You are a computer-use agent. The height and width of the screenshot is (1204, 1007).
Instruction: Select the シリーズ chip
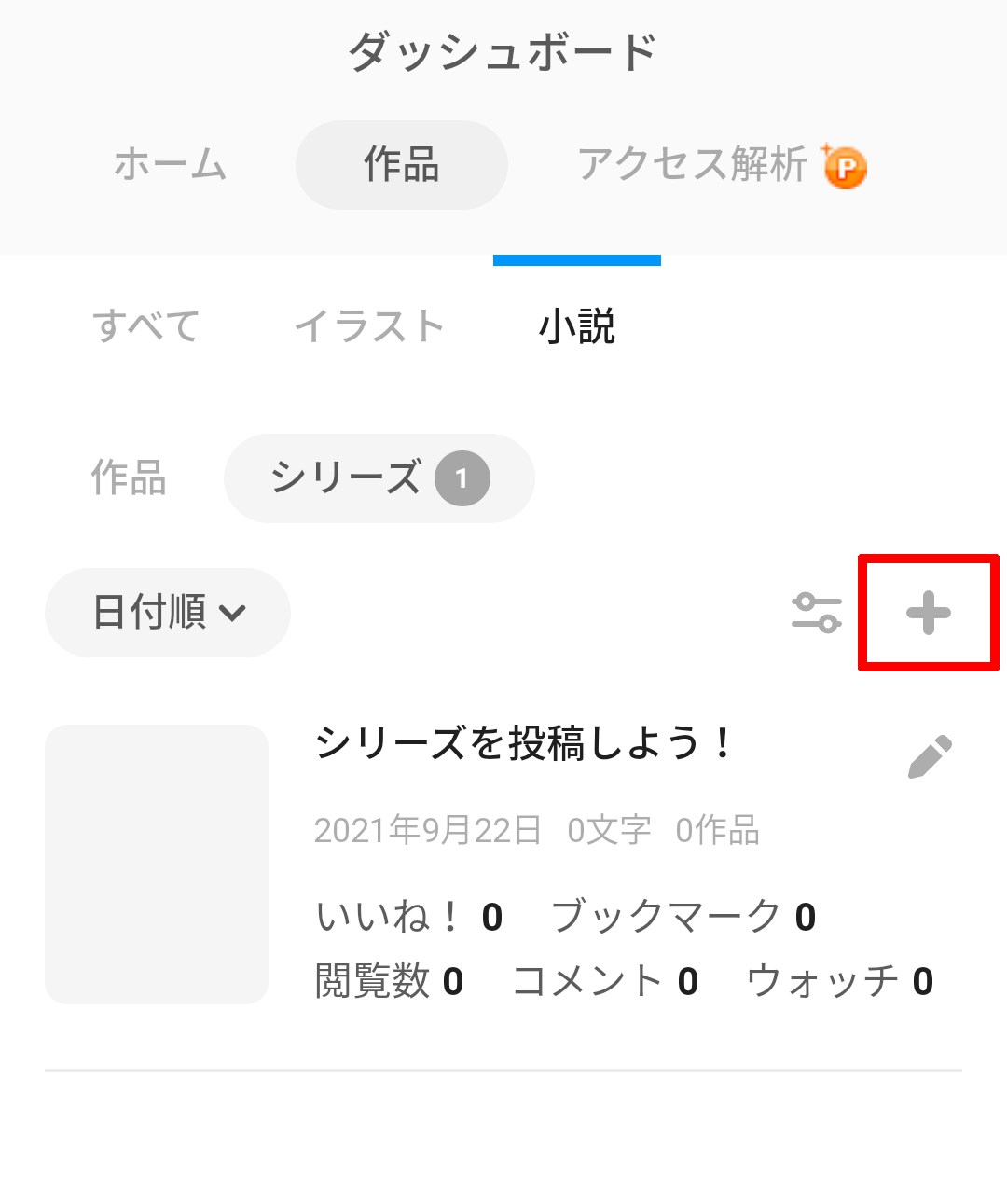click(379, 477)
